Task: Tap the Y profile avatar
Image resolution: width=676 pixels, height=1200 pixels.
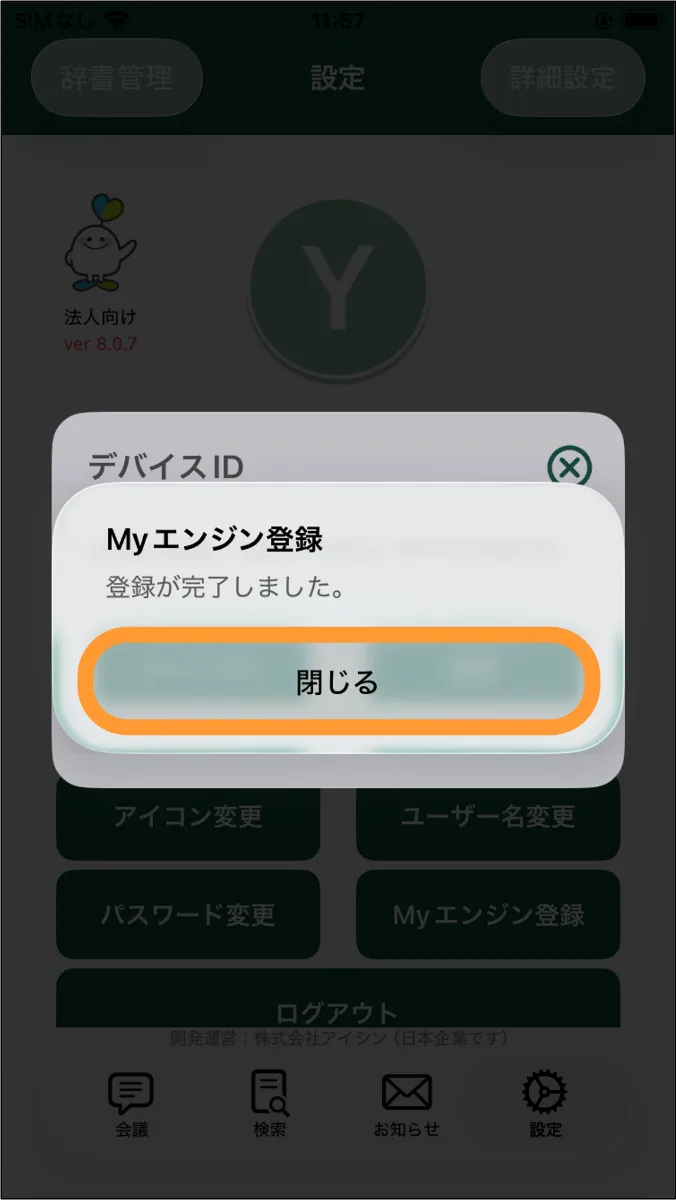Action: 338,287
